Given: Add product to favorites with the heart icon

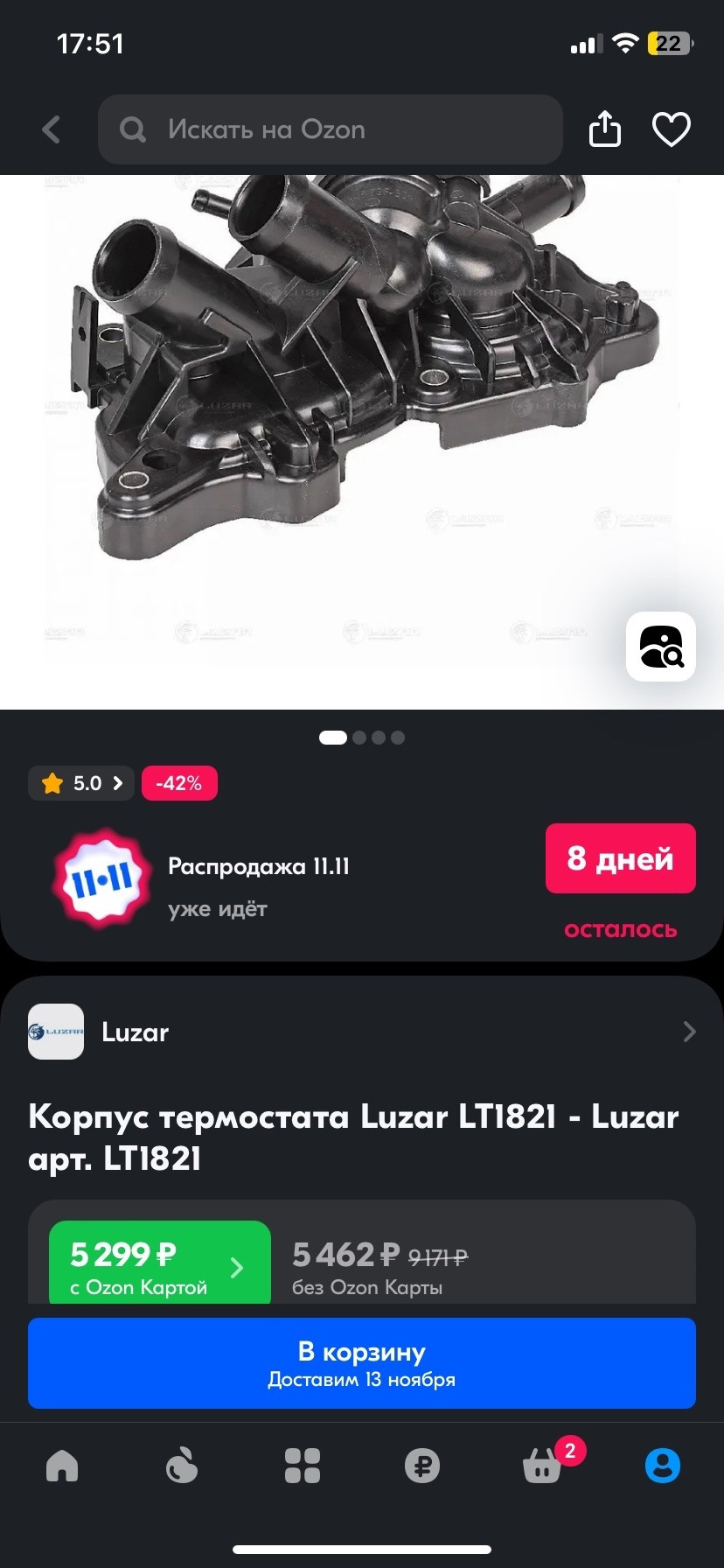Looking at the screenshot, I should pos(671,129).
